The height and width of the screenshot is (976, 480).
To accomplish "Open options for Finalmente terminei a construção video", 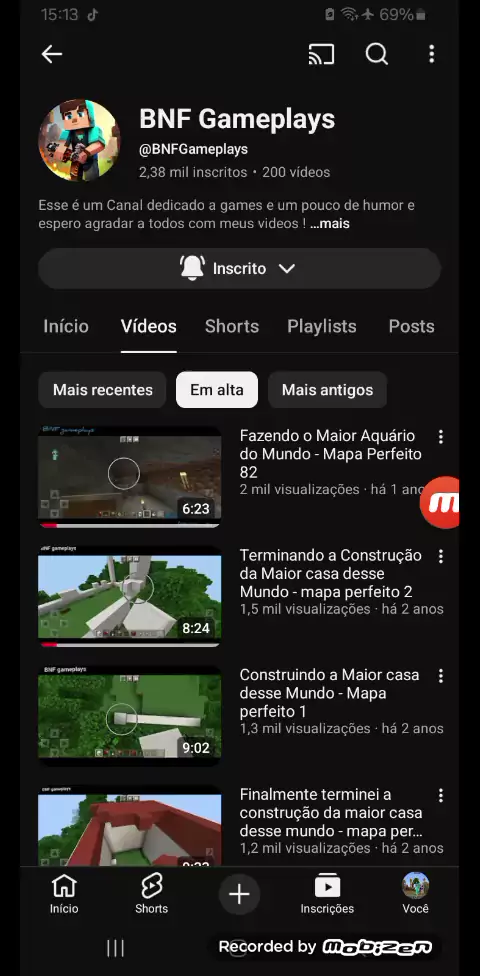I will pos(441,795).
